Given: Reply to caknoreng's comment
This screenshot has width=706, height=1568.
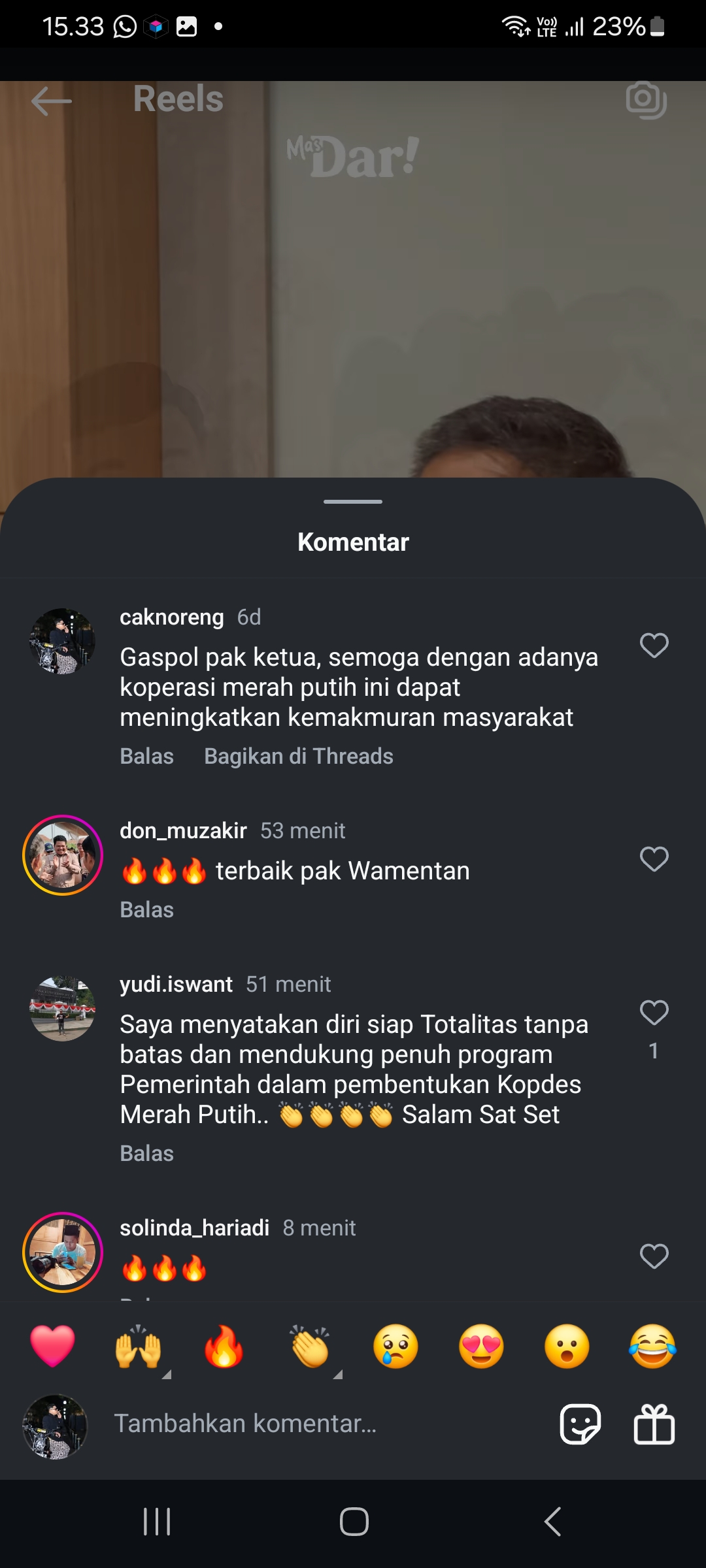Looking at the screenshot, I should coord(146,756).
